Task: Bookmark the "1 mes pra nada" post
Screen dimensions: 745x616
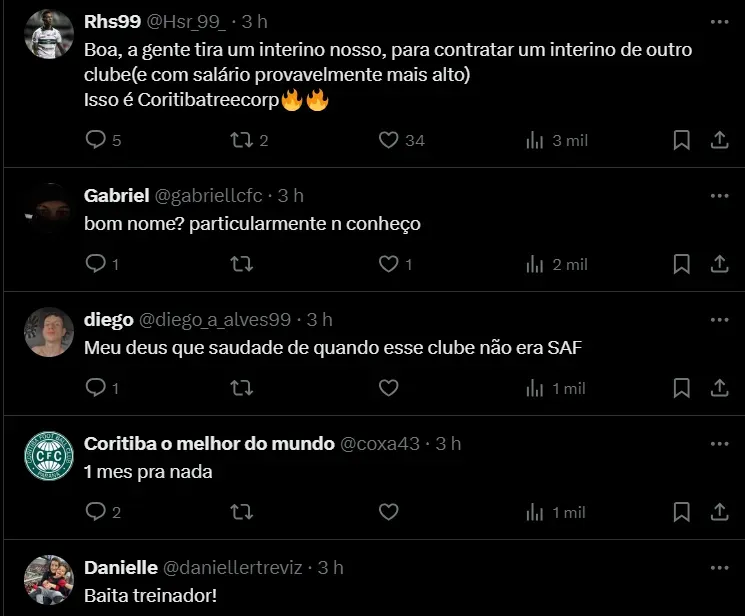Action: click(x=681, y=512)
